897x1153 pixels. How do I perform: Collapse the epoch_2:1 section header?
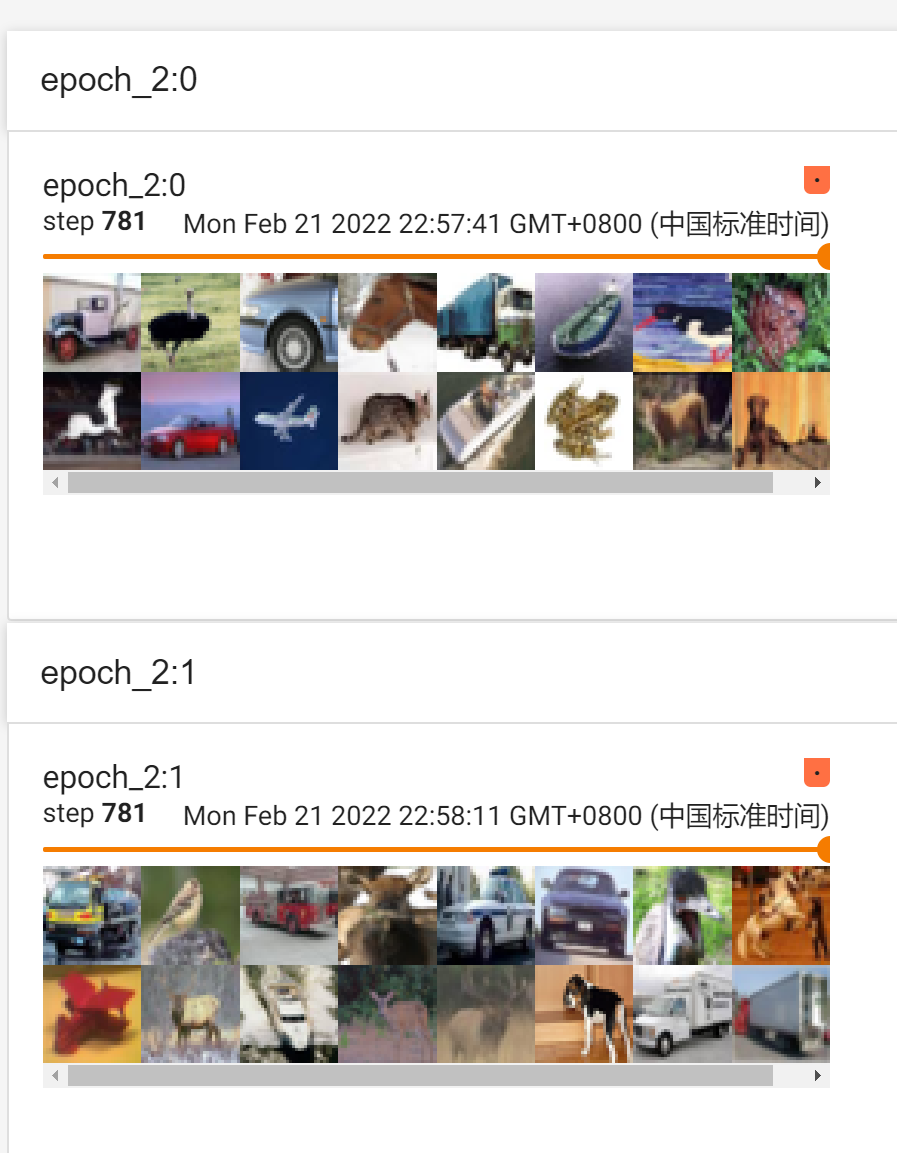coord(118,672)
